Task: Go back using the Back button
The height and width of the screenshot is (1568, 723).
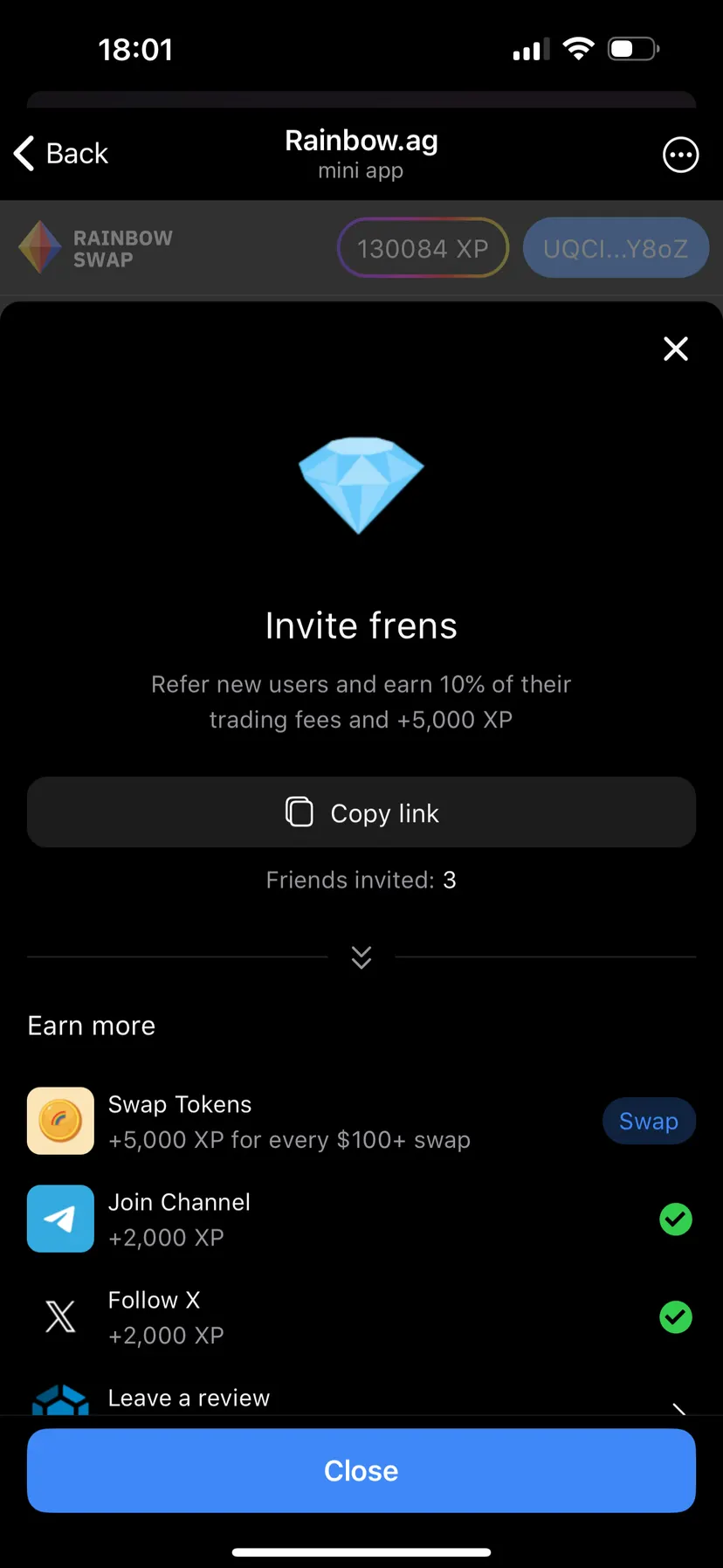Action: (61, 154)
